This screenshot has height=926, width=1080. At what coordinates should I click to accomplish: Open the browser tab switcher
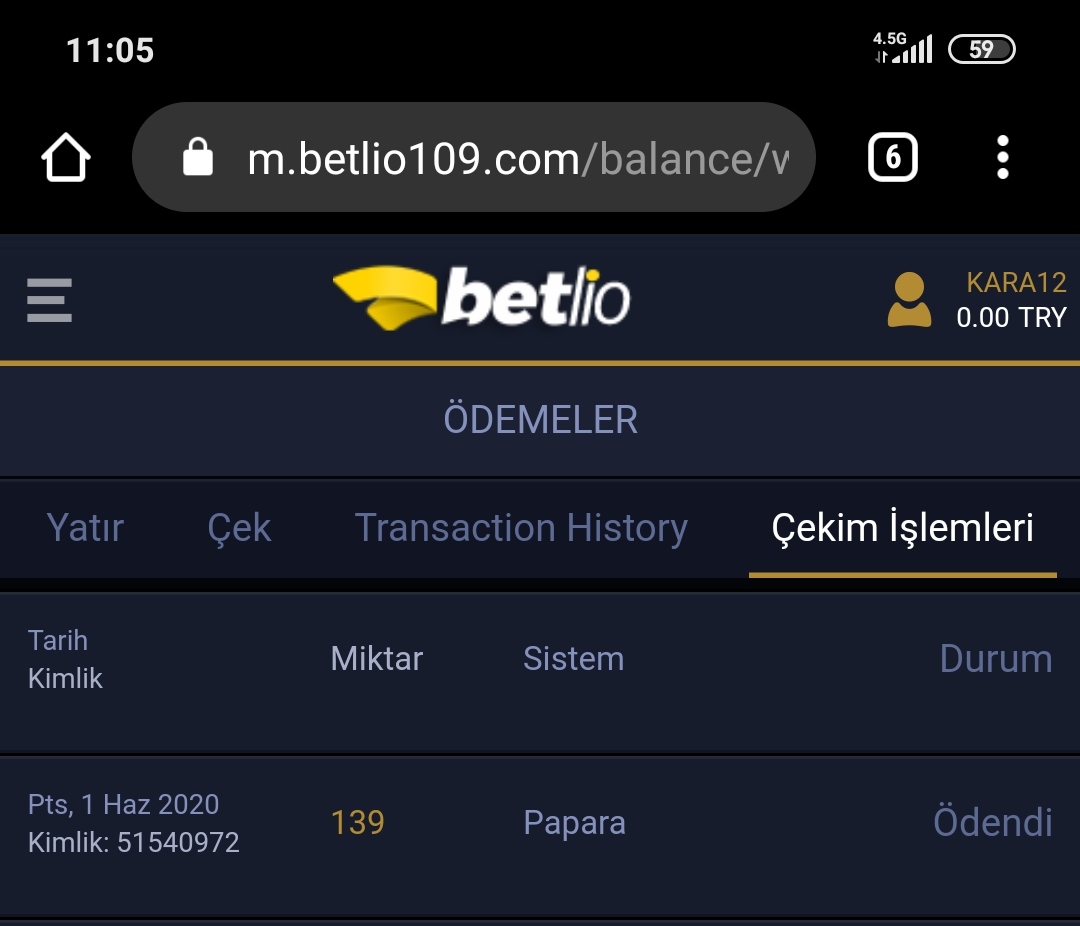click(892, 158)
